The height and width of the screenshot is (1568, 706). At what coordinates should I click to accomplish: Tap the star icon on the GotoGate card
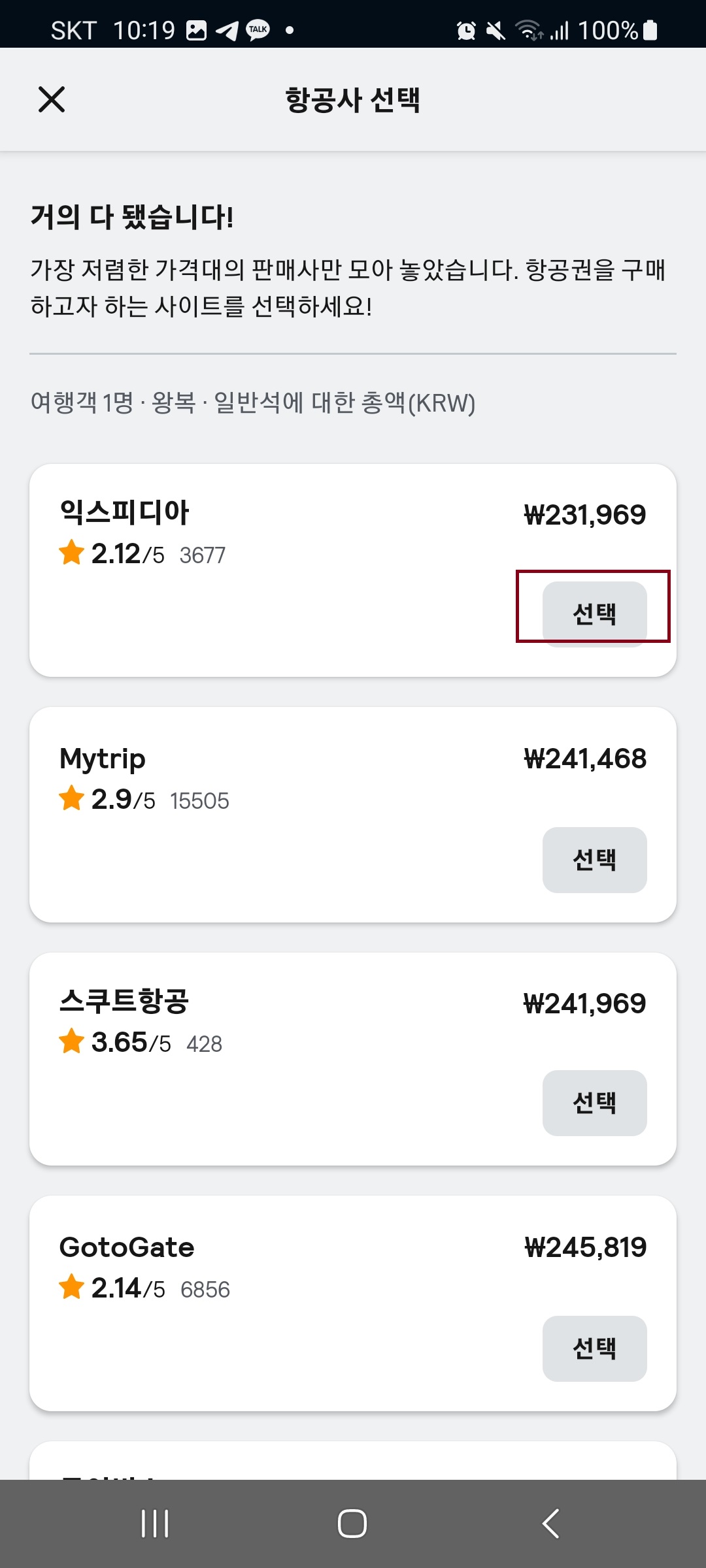click(x=71, y=1288)
